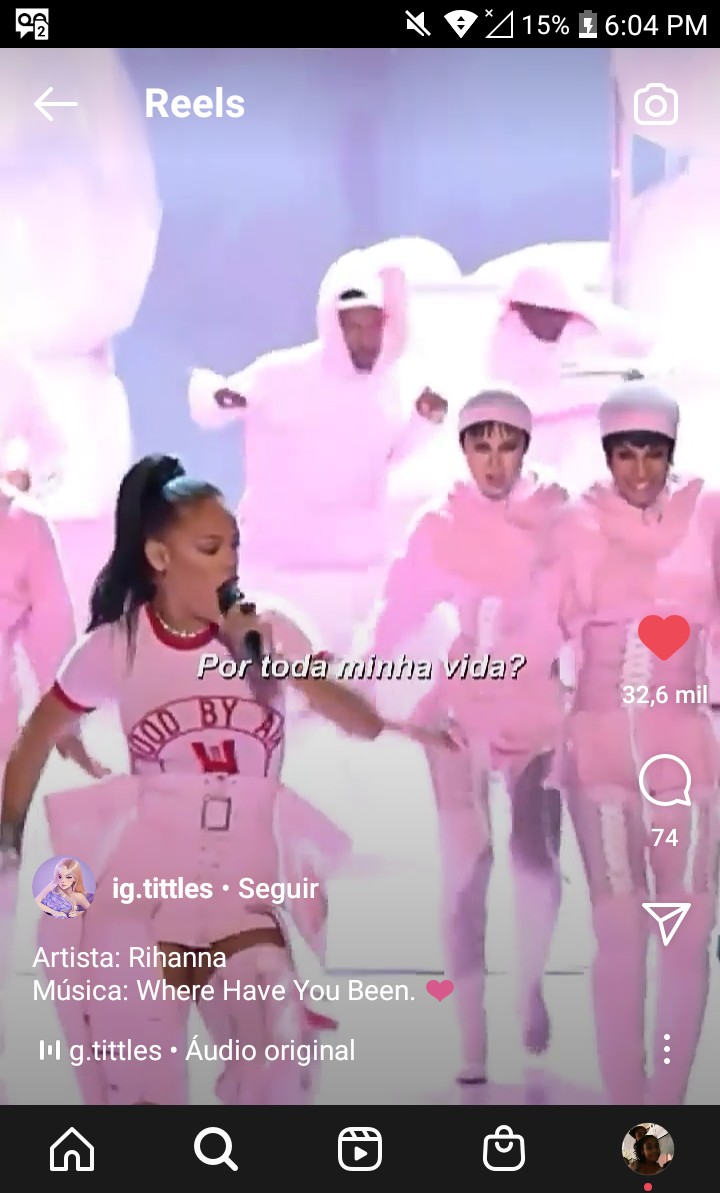Switch to the Search tab
This screenshot has height=1193, width=720.
coord(215,1150)
